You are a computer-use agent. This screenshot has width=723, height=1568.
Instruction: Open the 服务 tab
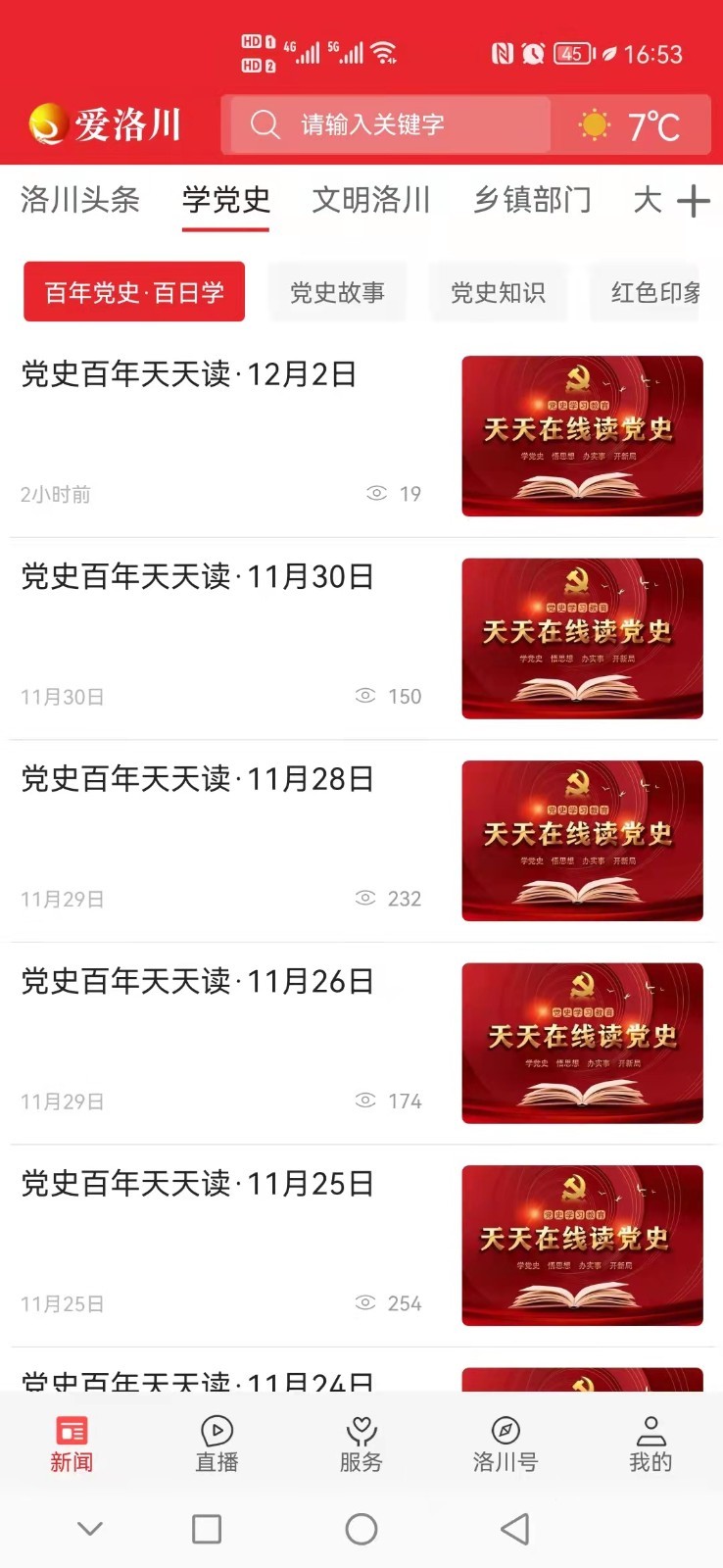361,1444
